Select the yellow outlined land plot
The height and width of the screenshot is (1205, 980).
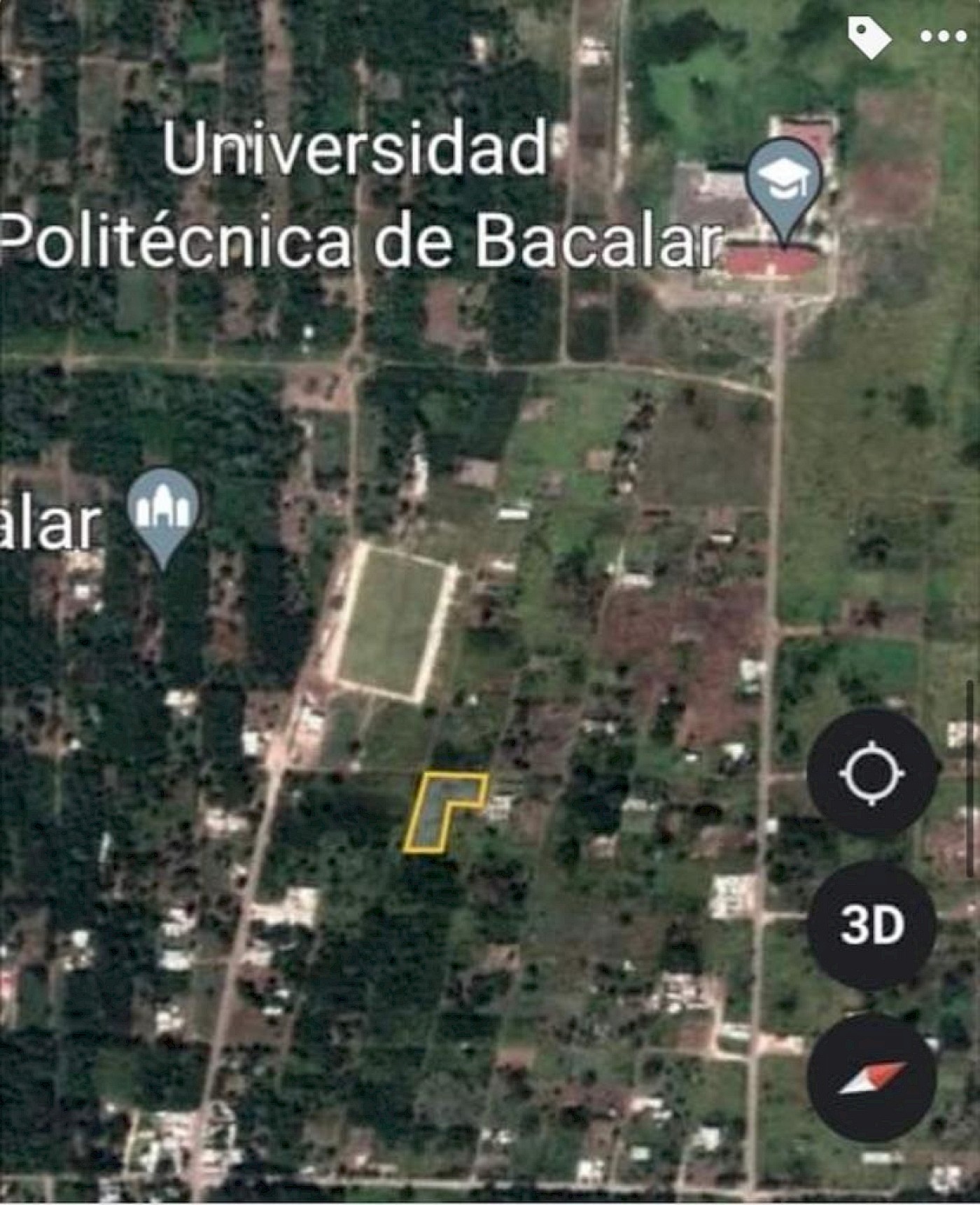438,807
